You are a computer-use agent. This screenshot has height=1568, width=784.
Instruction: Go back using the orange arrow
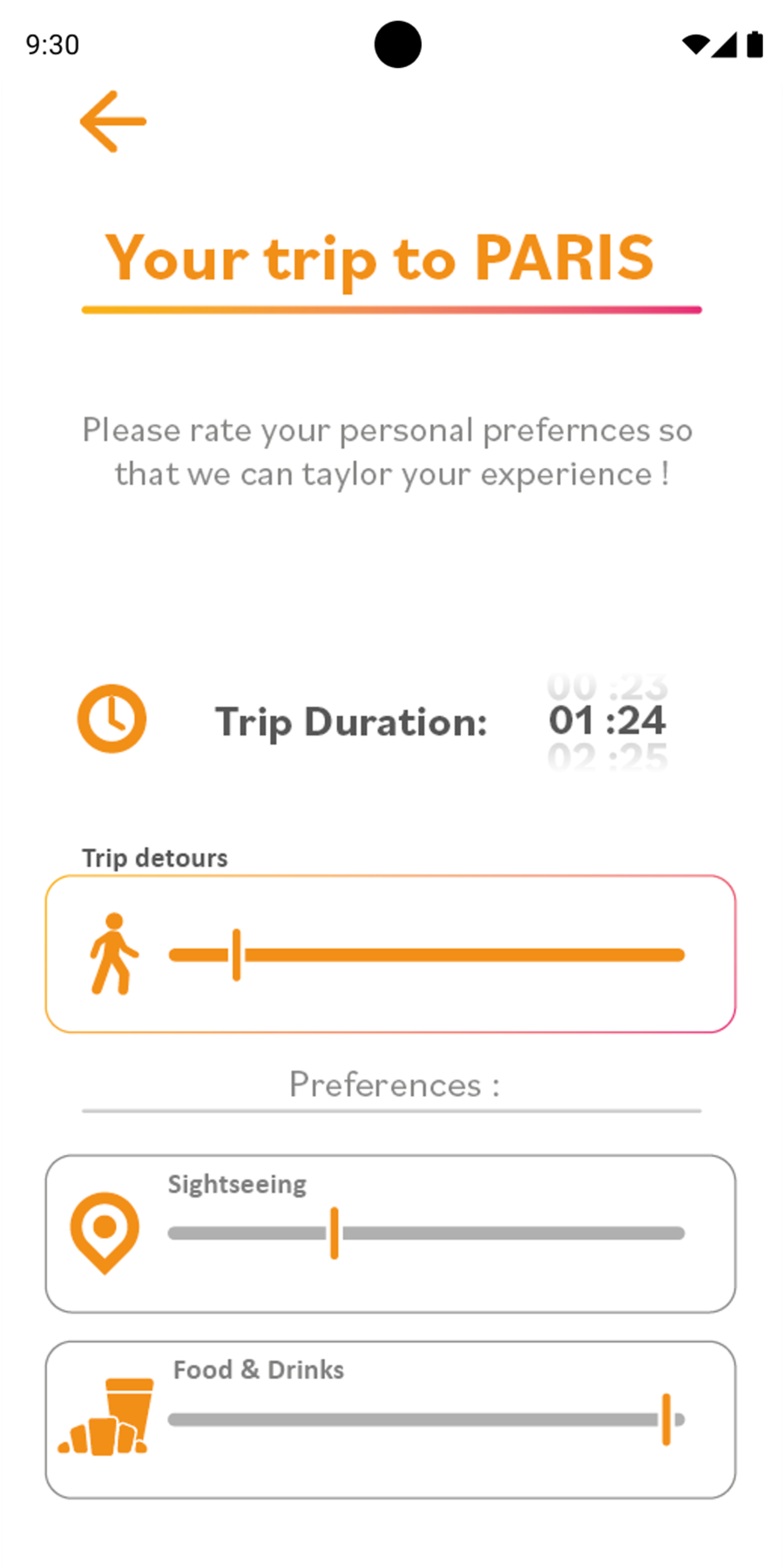[113, 122]
